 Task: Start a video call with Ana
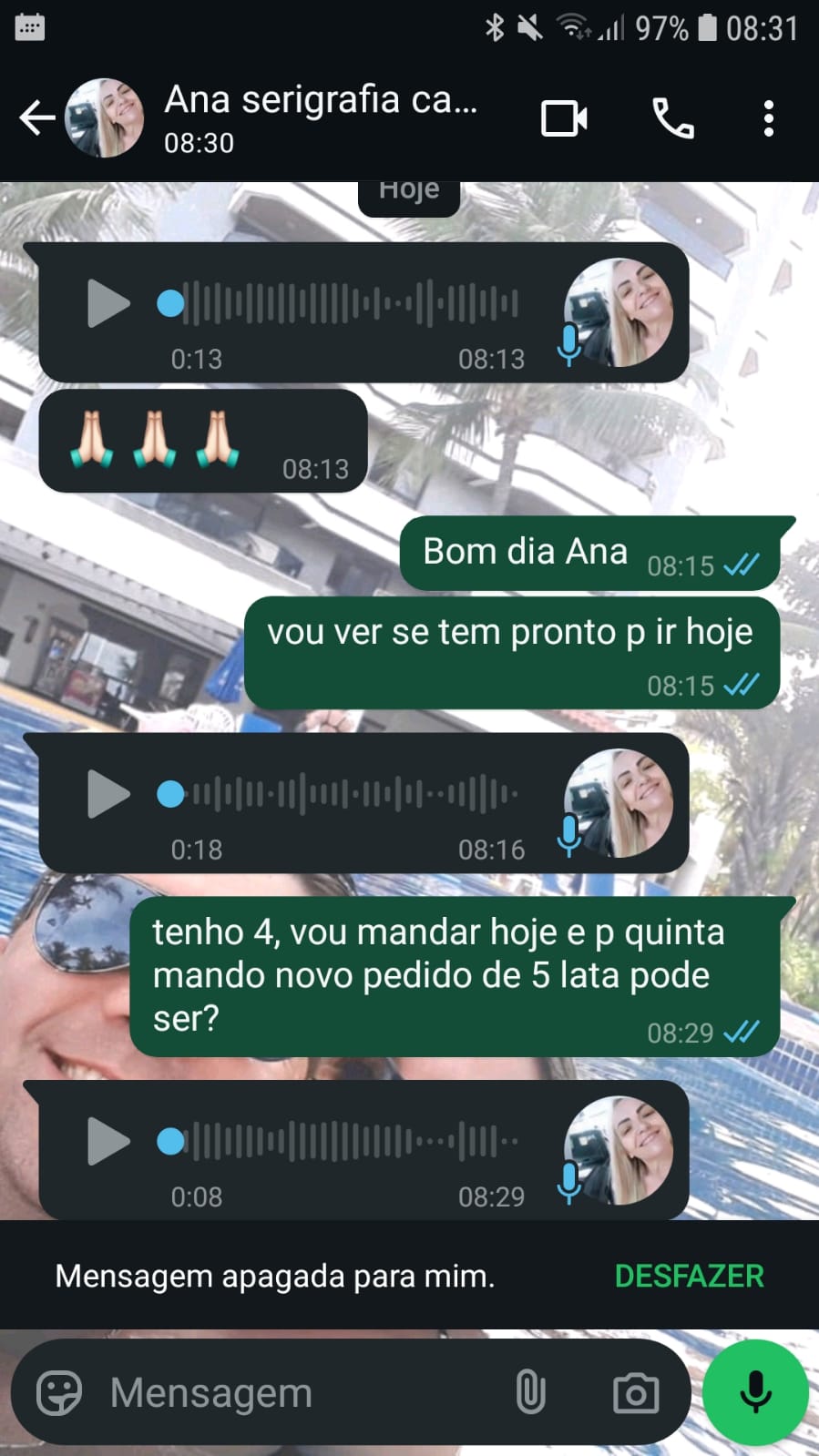click(x=564, y=118)
